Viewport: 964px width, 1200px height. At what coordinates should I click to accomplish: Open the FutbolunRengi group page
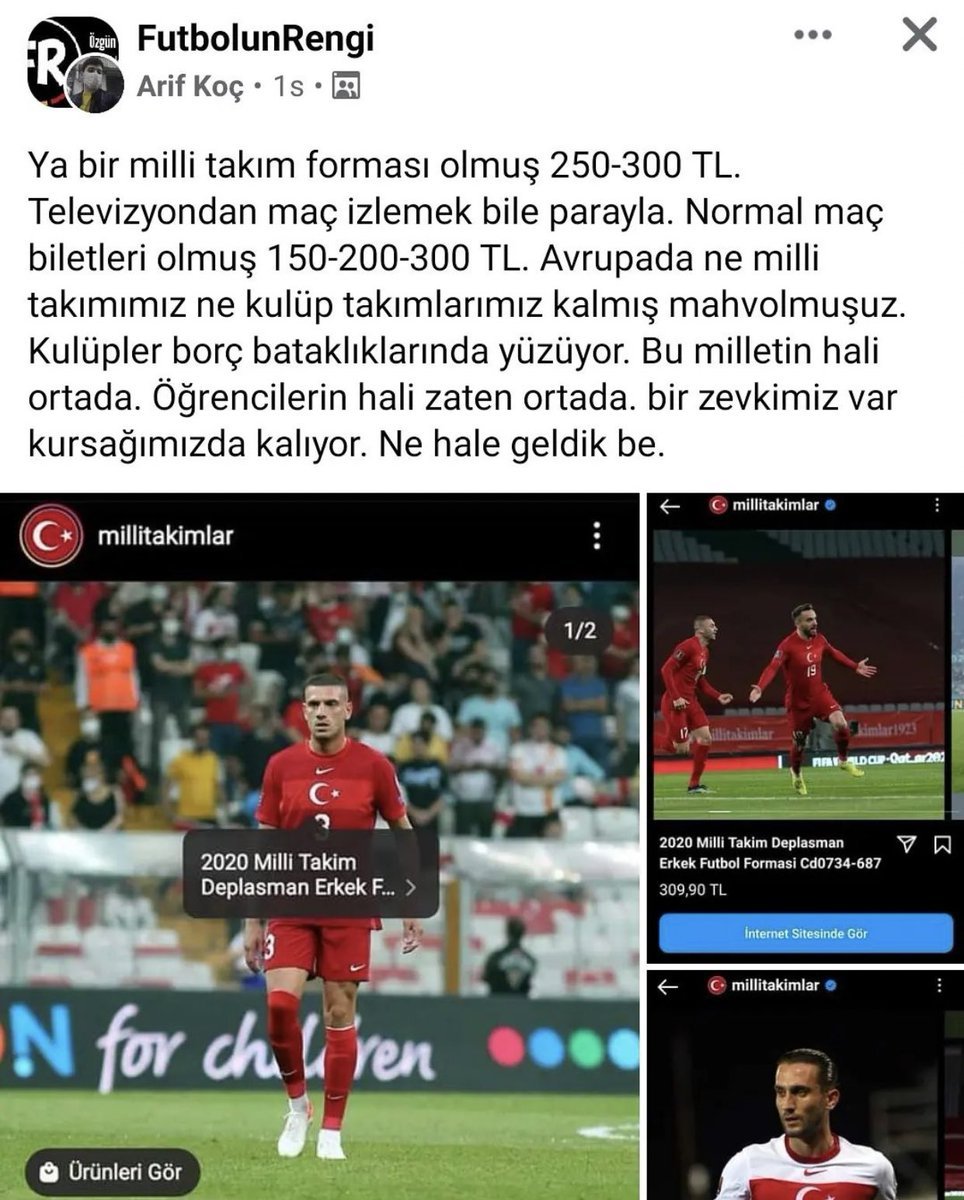pyautogui.click(x=255, y=39)
